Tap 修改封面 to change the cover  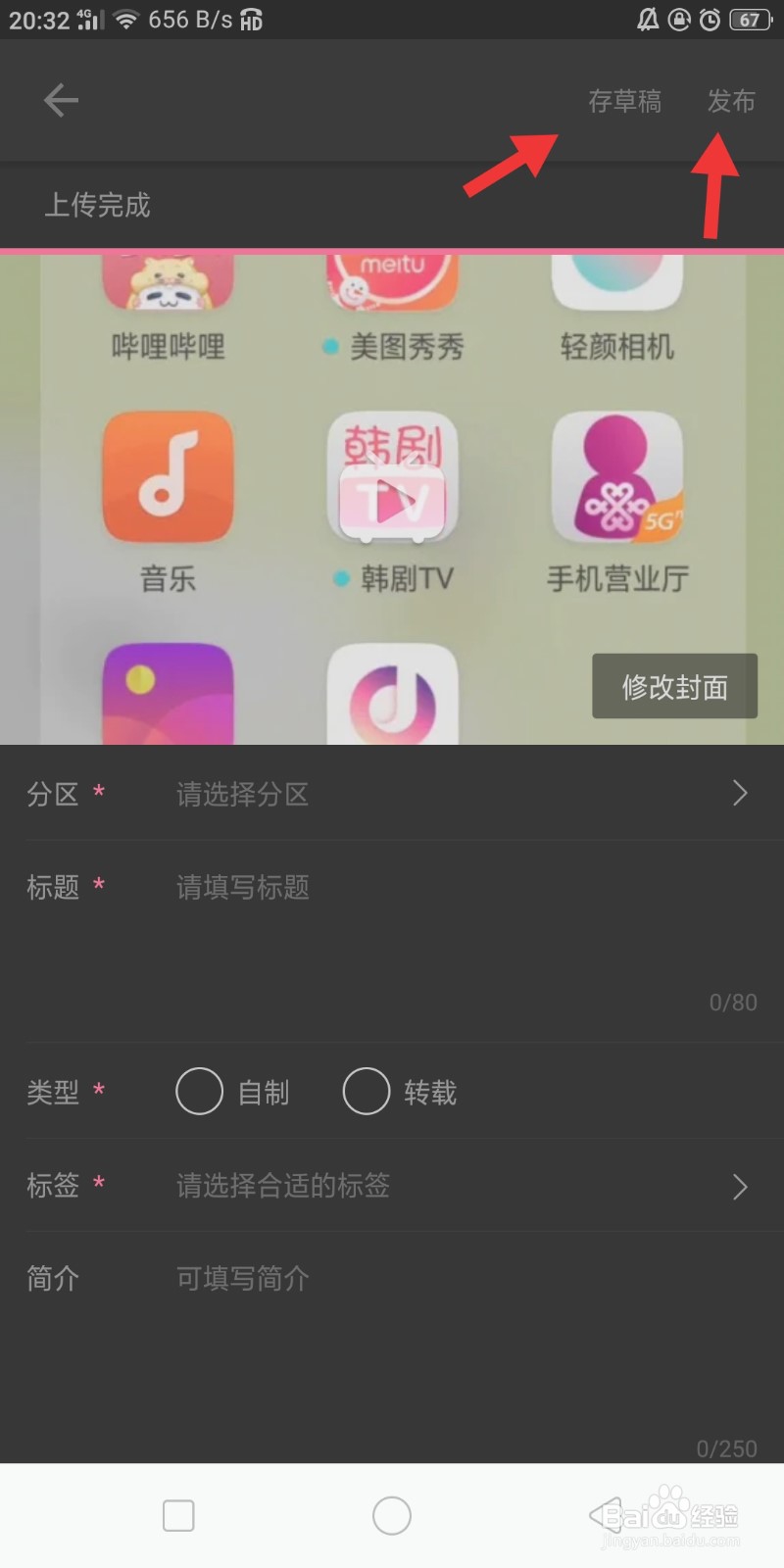tap(674, 686)
